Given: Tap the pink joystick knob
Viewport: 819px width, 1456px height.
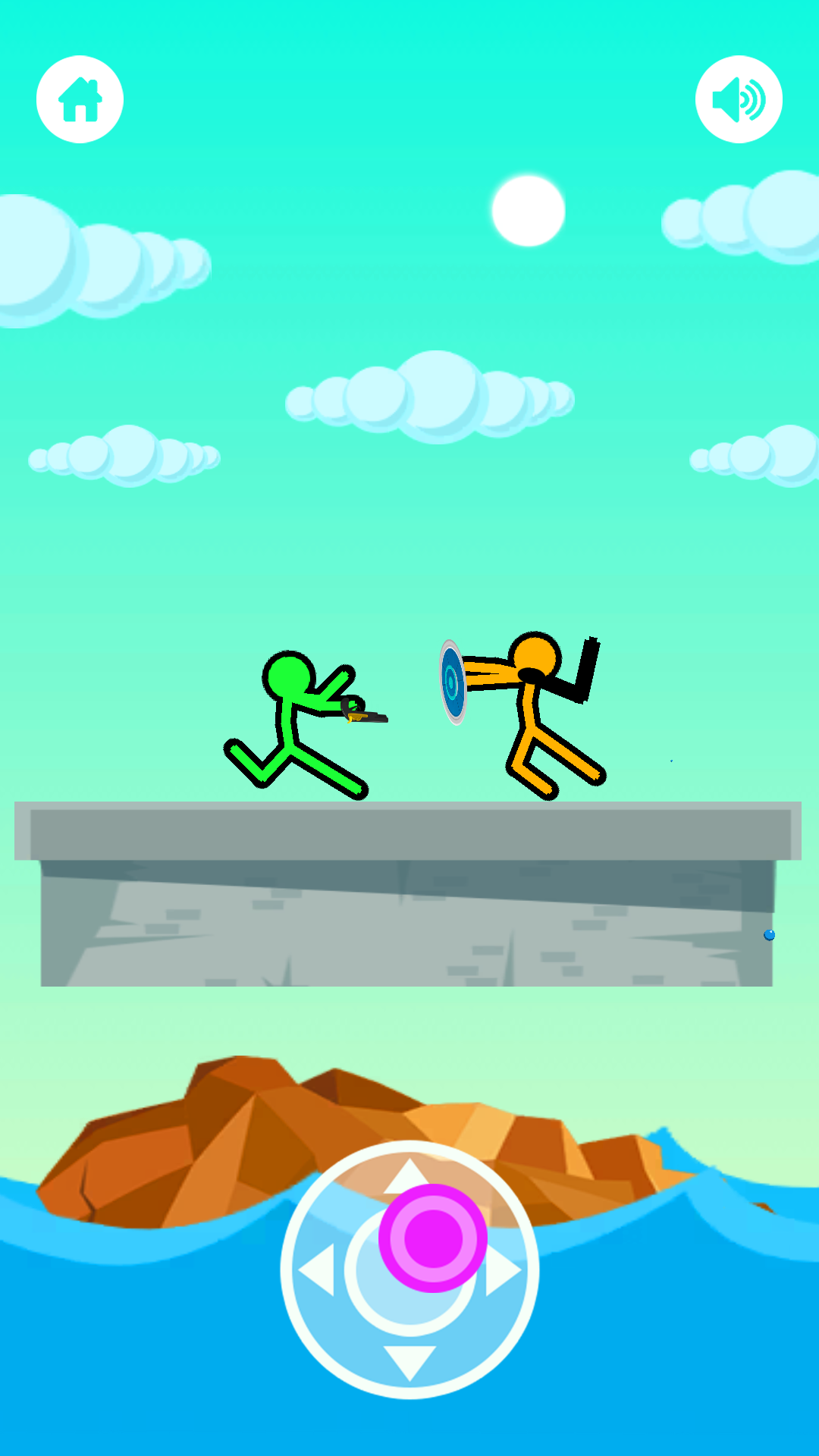Looking at the screenshot, I should click(433, 1238).
